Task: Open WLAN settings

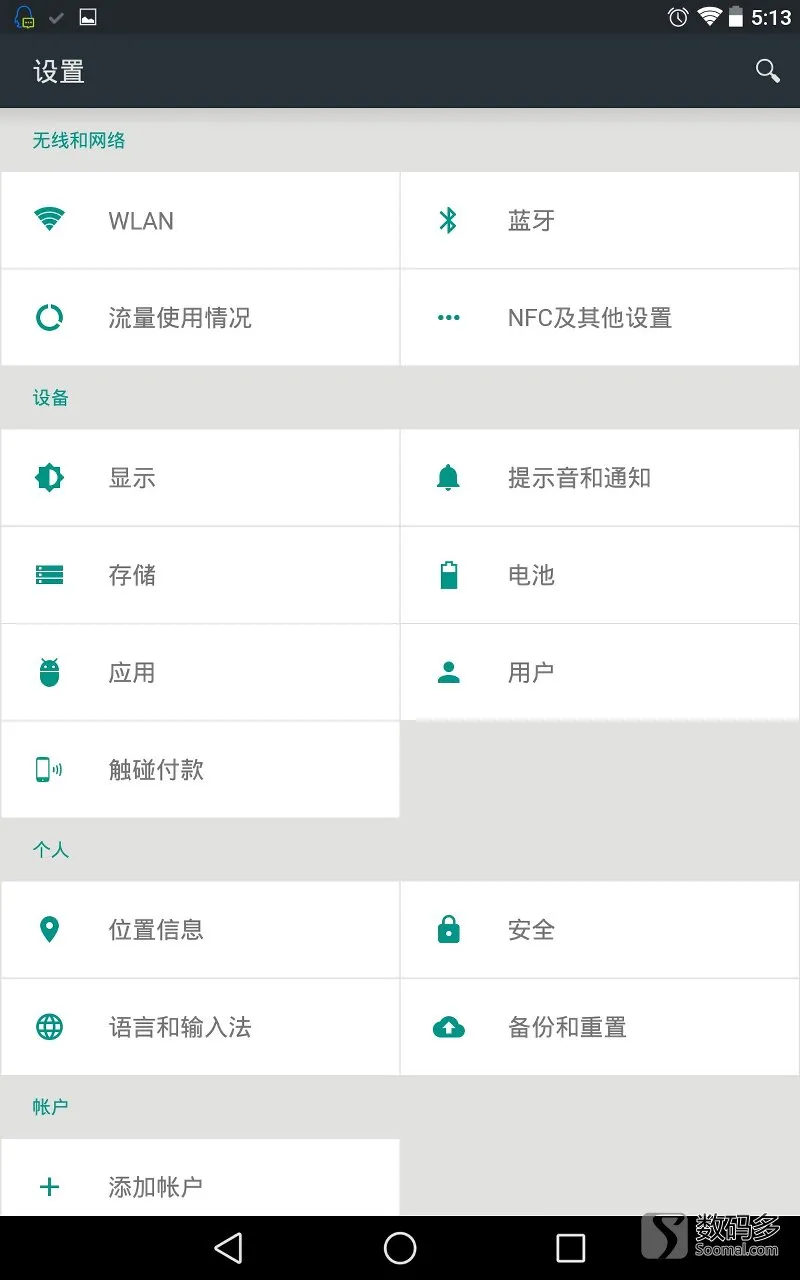Action: [200, 220]
